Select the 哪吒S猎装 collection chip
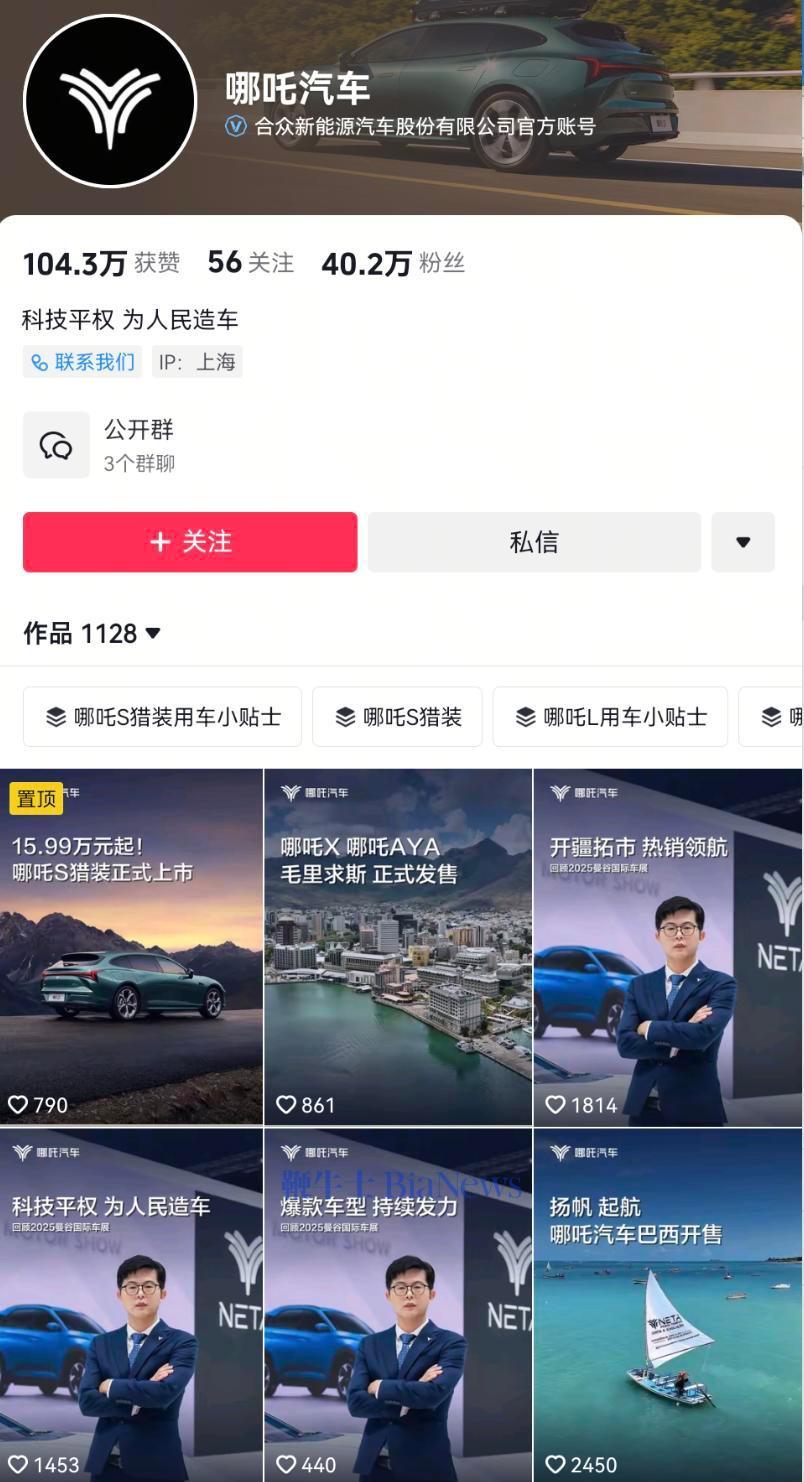This screenshot has height=1482, width=804. [397, 717]
